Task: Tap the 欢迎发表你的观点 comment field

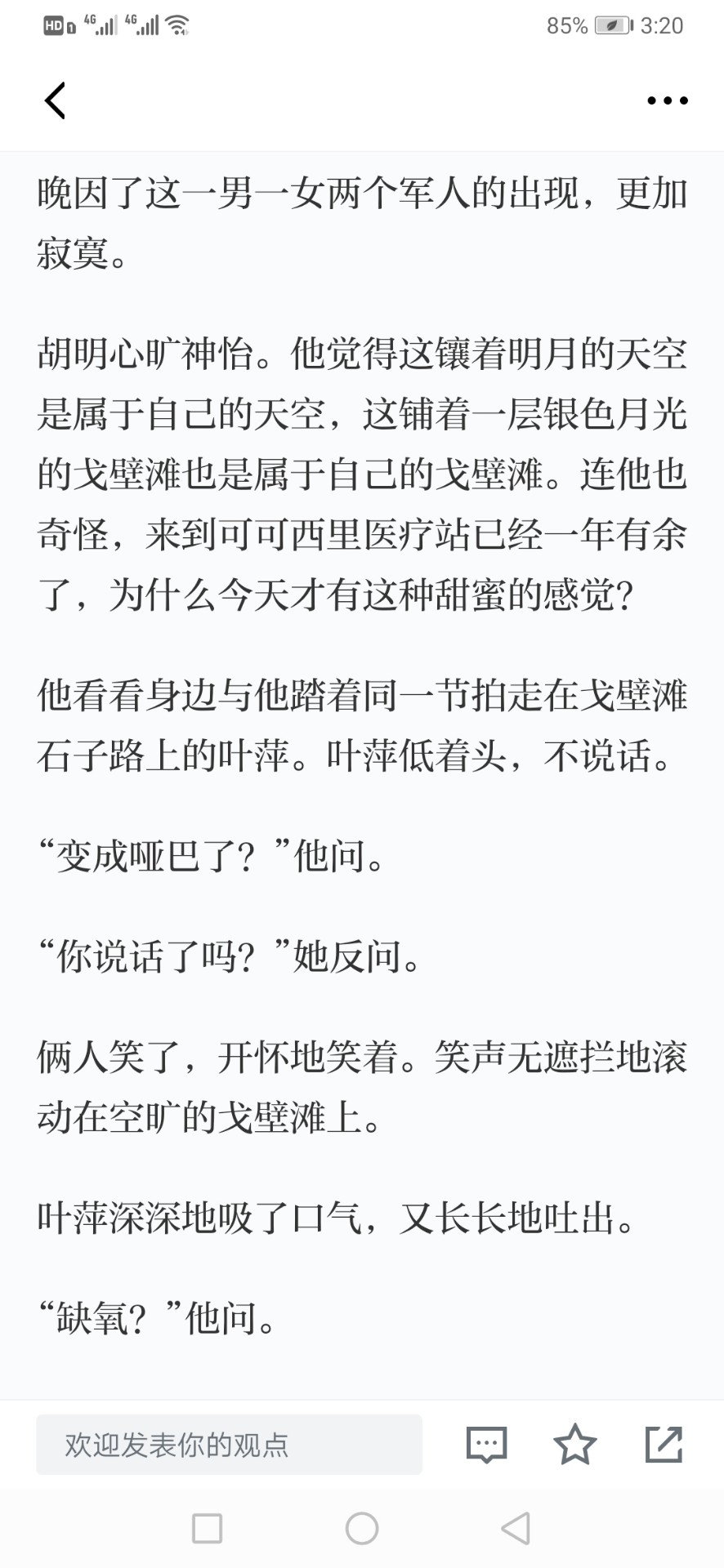Action: pyautogui.click(x=229, y=1445)
